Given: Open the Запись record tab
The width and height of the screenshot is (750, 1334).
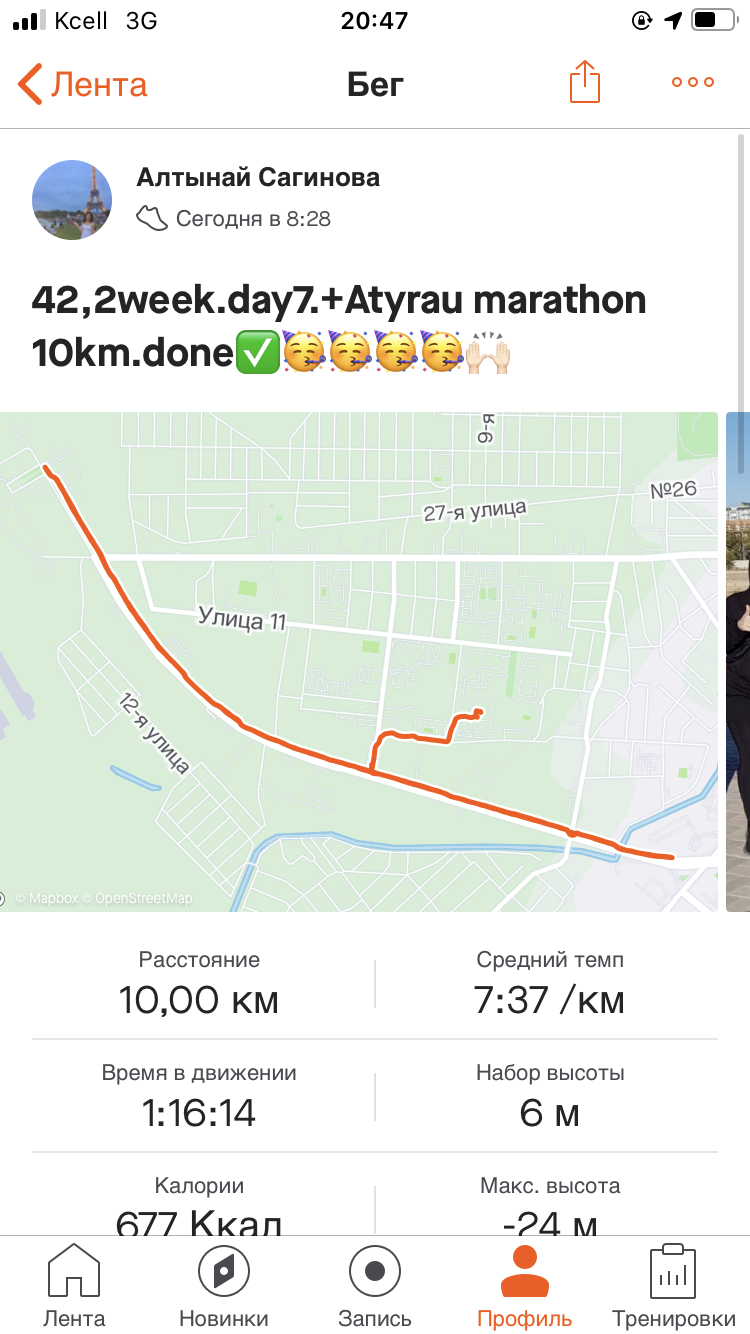Looking at the screenshot, I should (x=374, y=1286).
